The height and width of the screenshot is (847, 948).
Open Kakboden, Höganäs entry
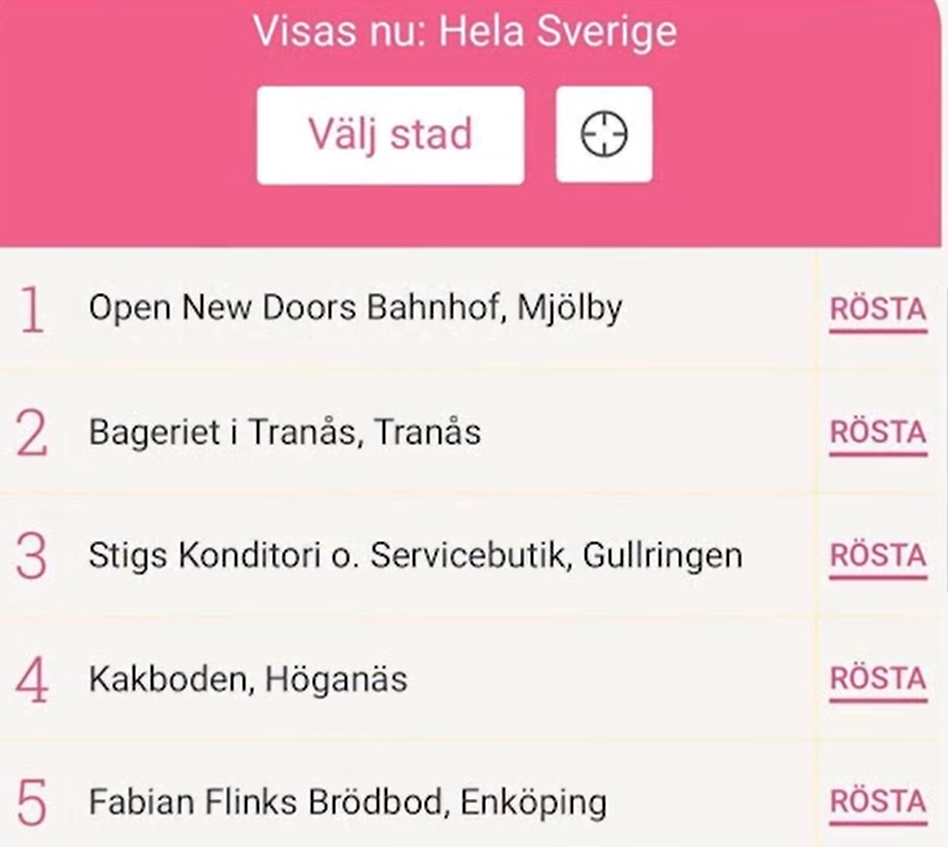pos(248,680)
